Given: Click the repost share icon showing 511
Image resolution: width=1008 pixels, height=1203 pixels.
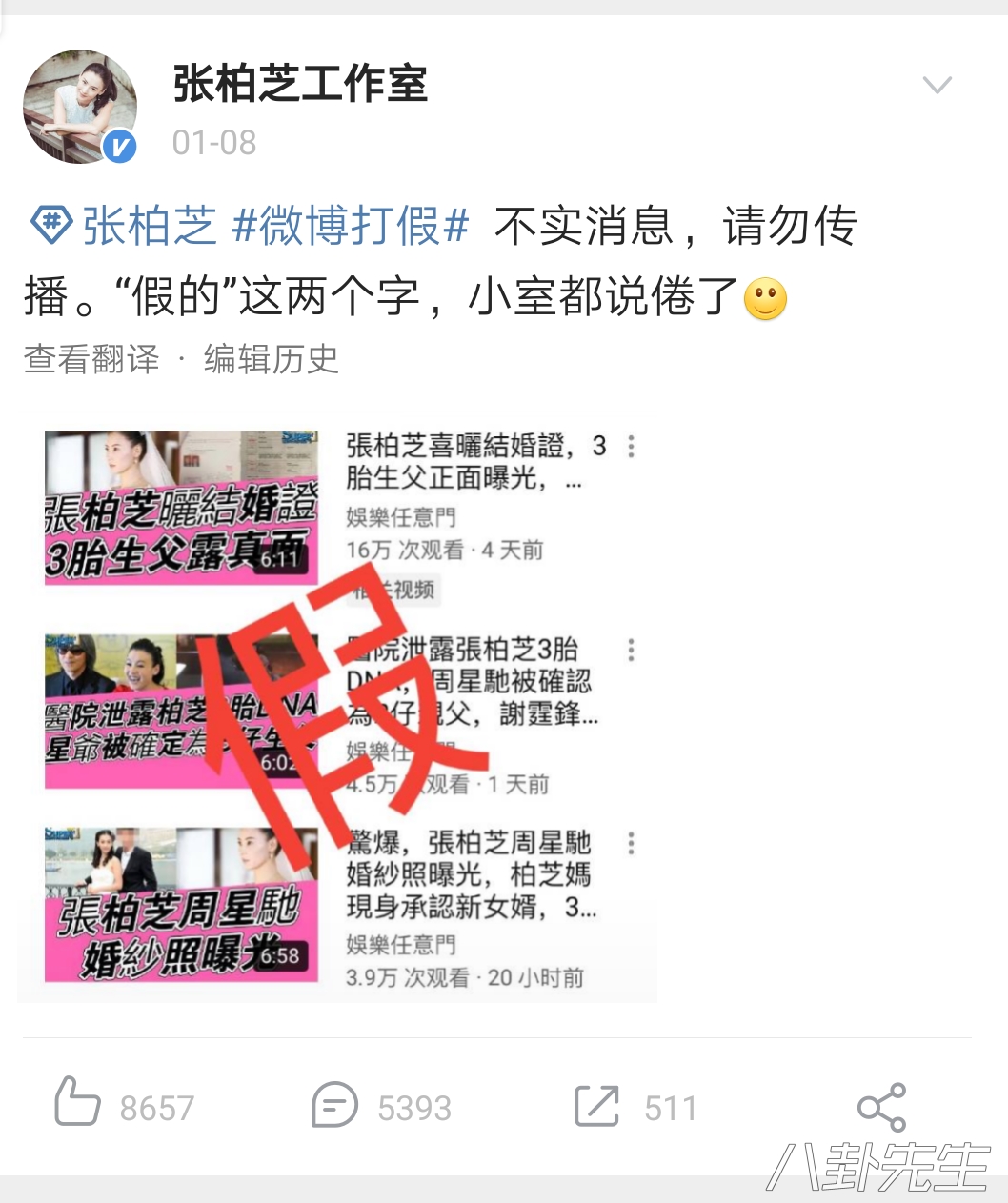Looking at the screenshot, I should tap(595, 1106).
